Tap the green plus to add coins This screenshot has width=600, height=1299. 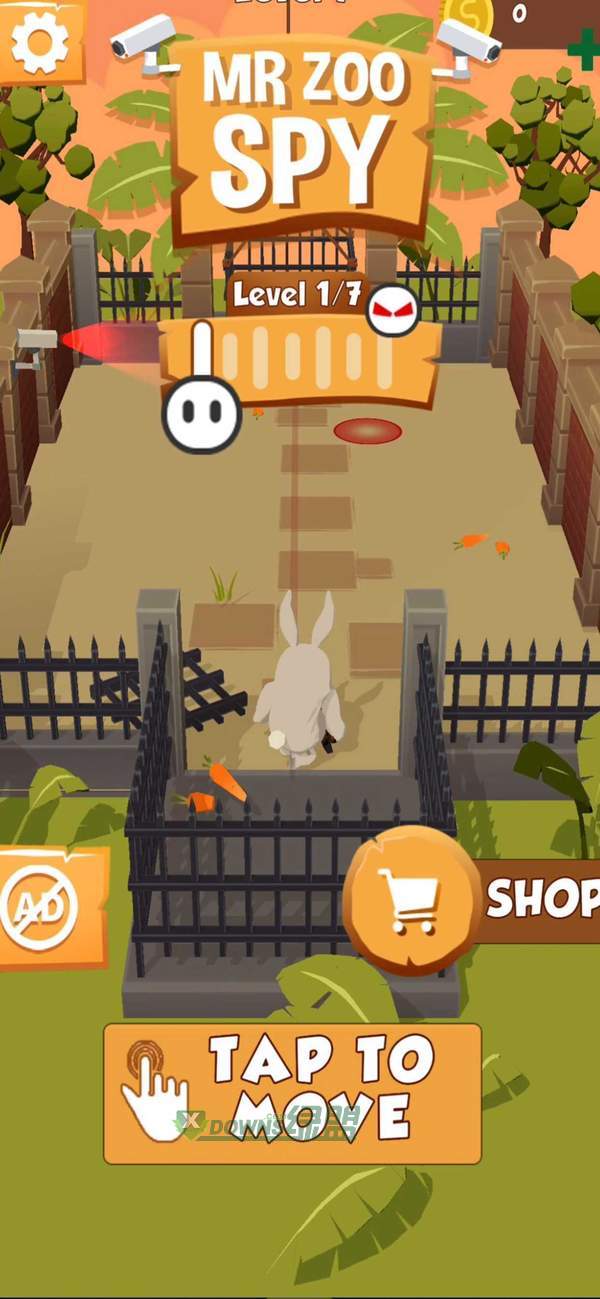click(x=584, y=48)
